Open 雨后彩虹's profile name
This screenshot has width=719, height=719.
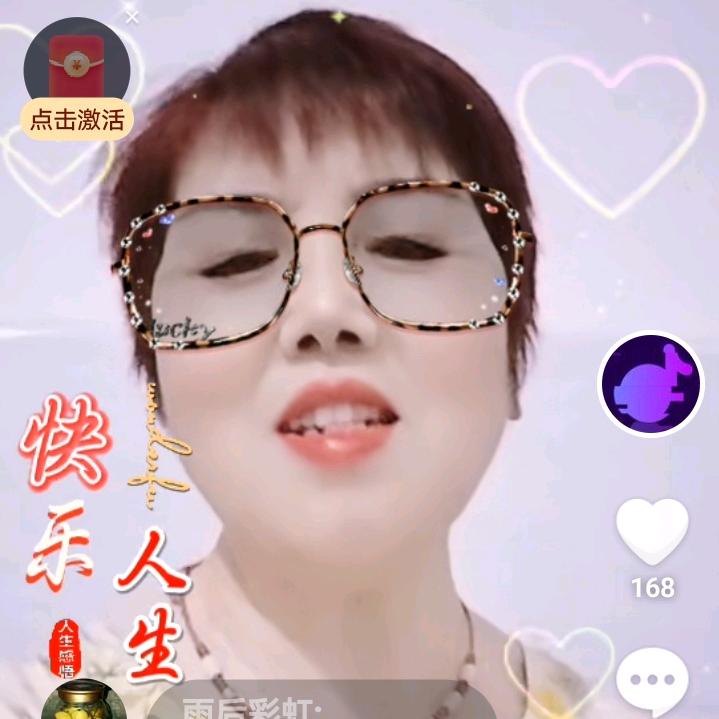[x=252, y=707]
